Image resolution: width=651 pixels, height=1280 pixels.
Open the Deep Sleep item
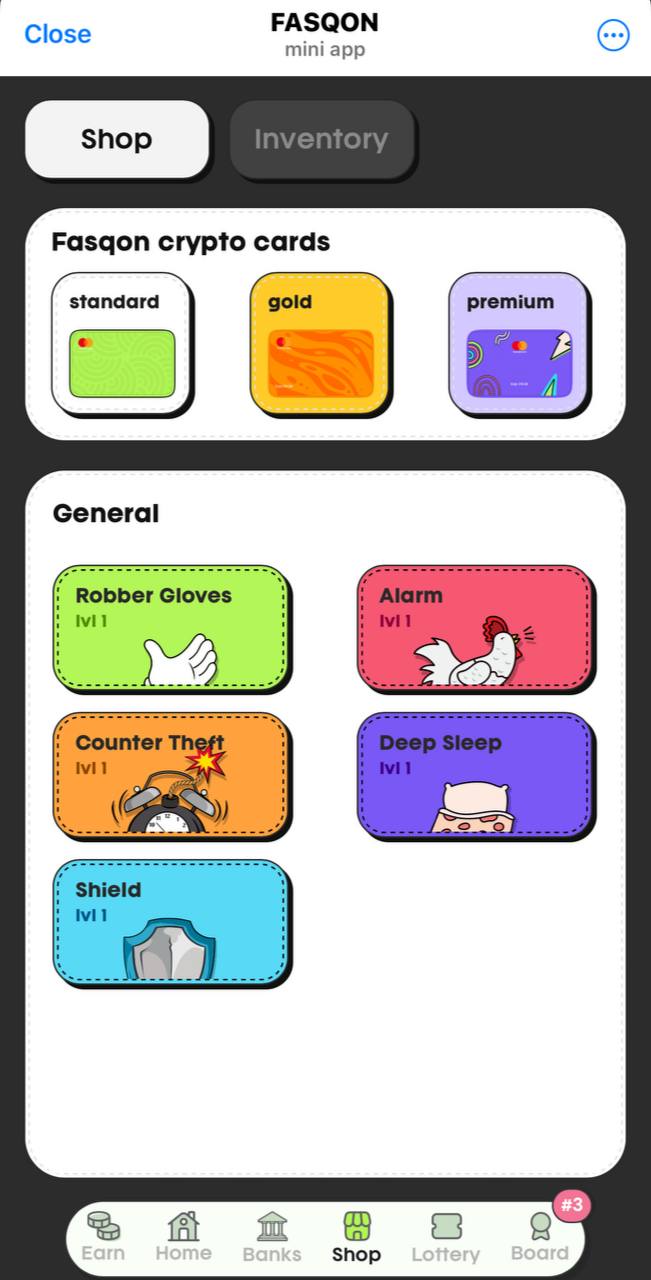pyautogui.click(x=474, y=774)
